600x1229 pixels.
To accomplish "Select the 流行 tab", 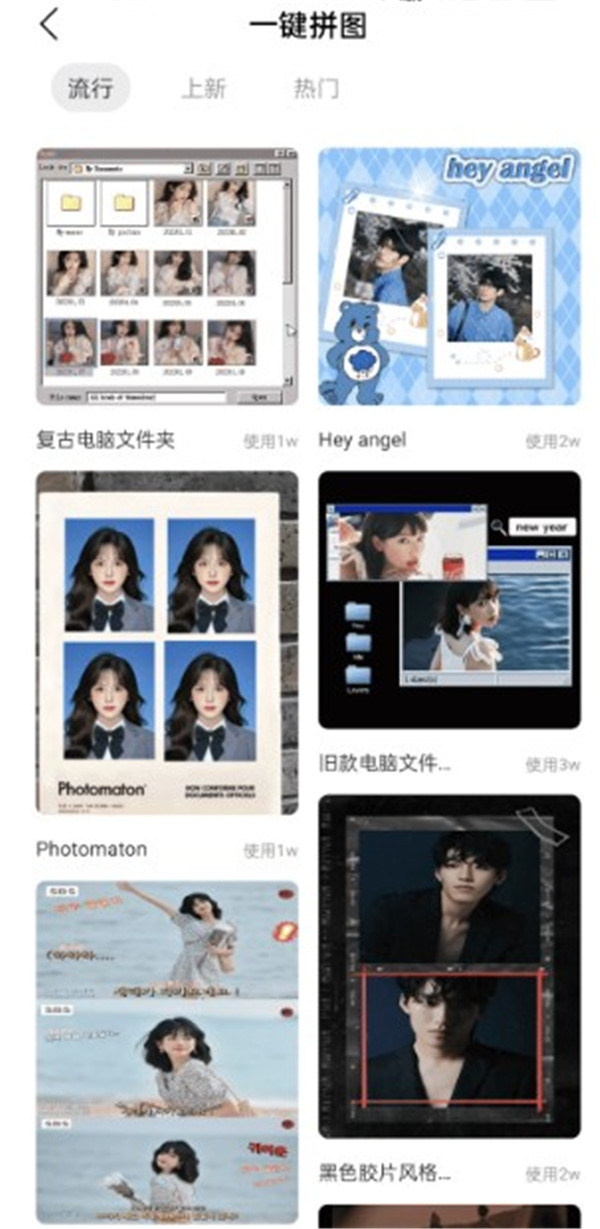I will 90,88.
